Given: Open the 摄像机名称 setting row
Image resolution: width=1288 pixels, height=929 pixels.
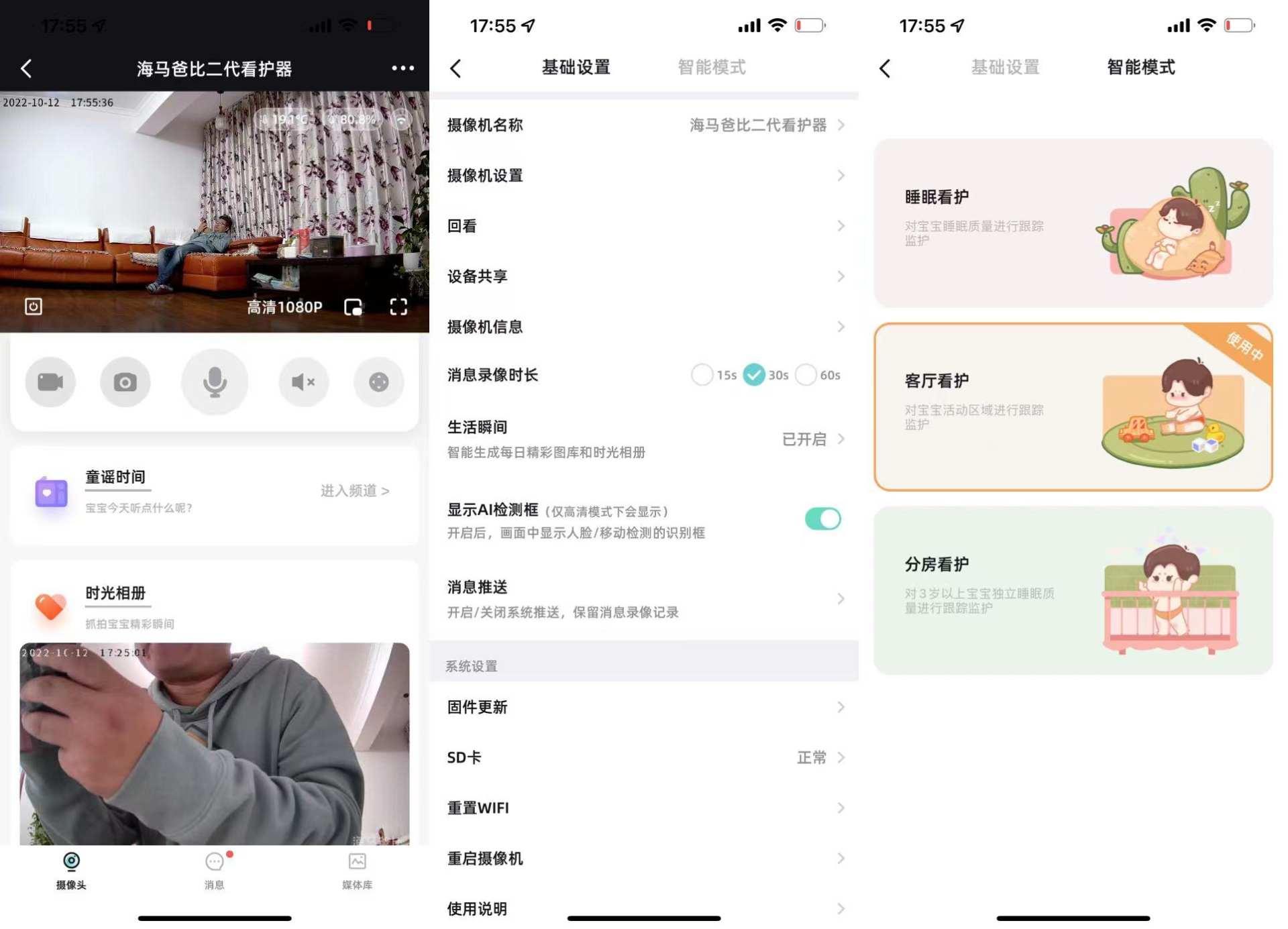Looking at the screenshot, I should 644,125.
